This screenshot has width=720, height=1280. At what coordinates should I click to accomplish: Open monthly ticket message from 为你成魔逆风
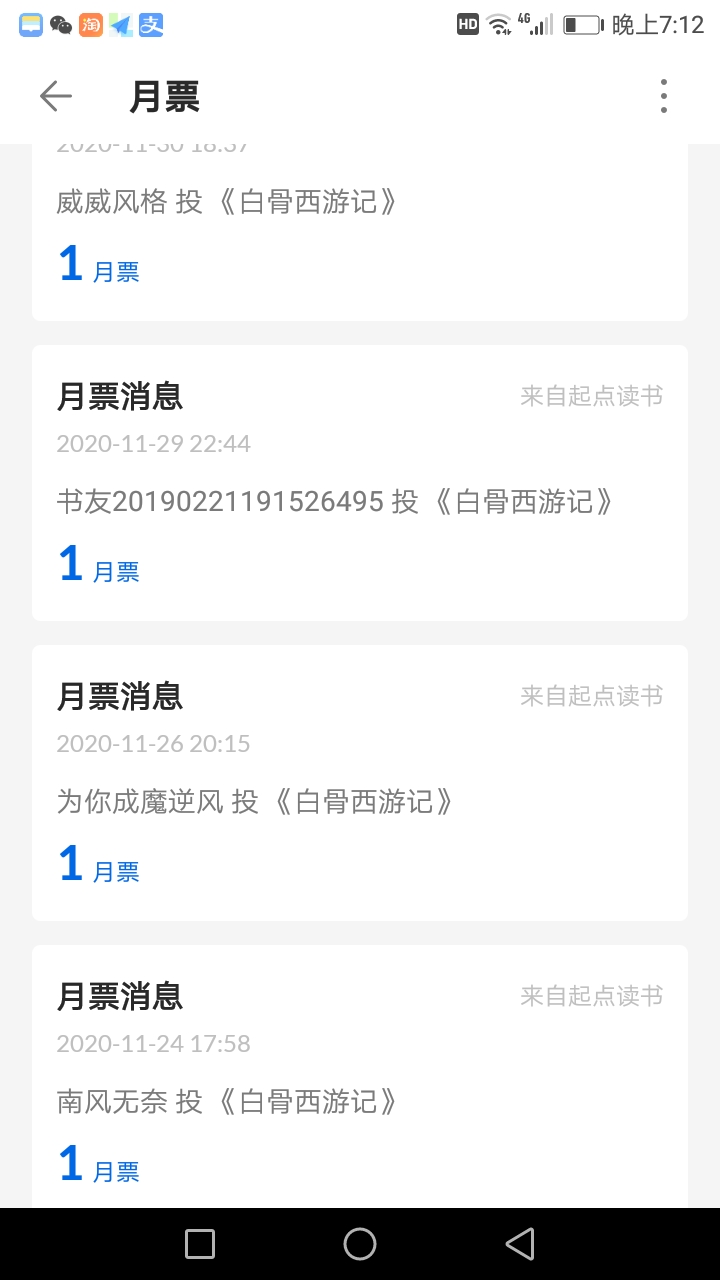tap(360, 783)
